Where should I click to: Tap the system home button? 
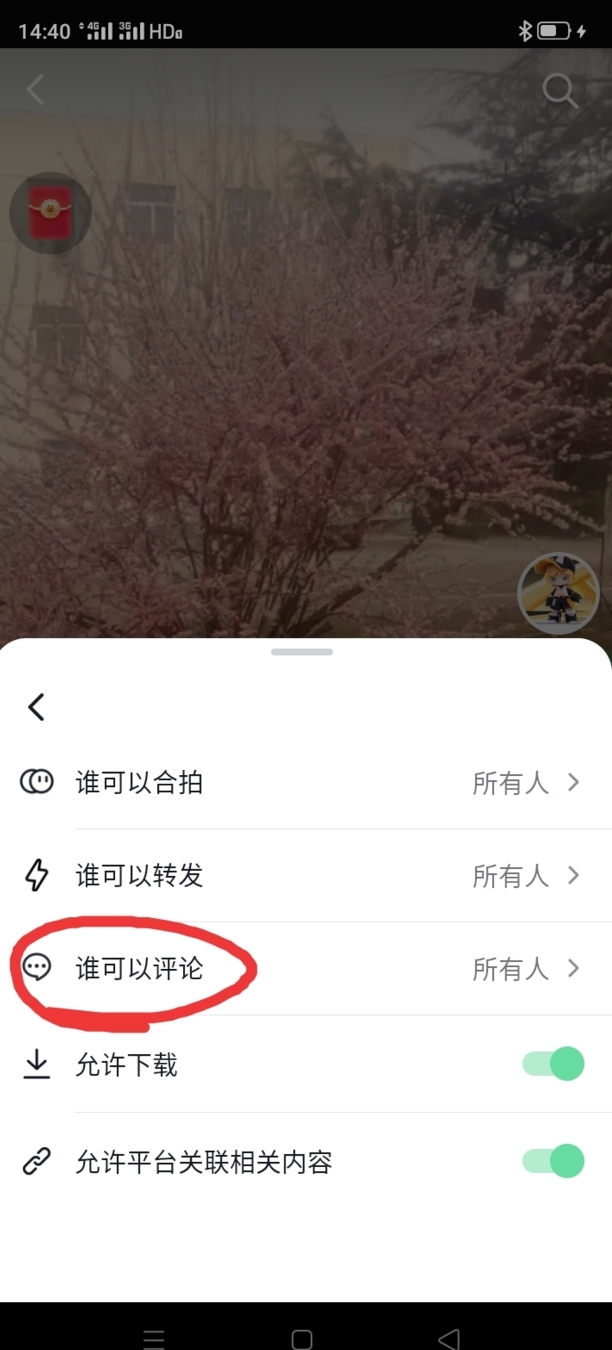point(302,1339)
